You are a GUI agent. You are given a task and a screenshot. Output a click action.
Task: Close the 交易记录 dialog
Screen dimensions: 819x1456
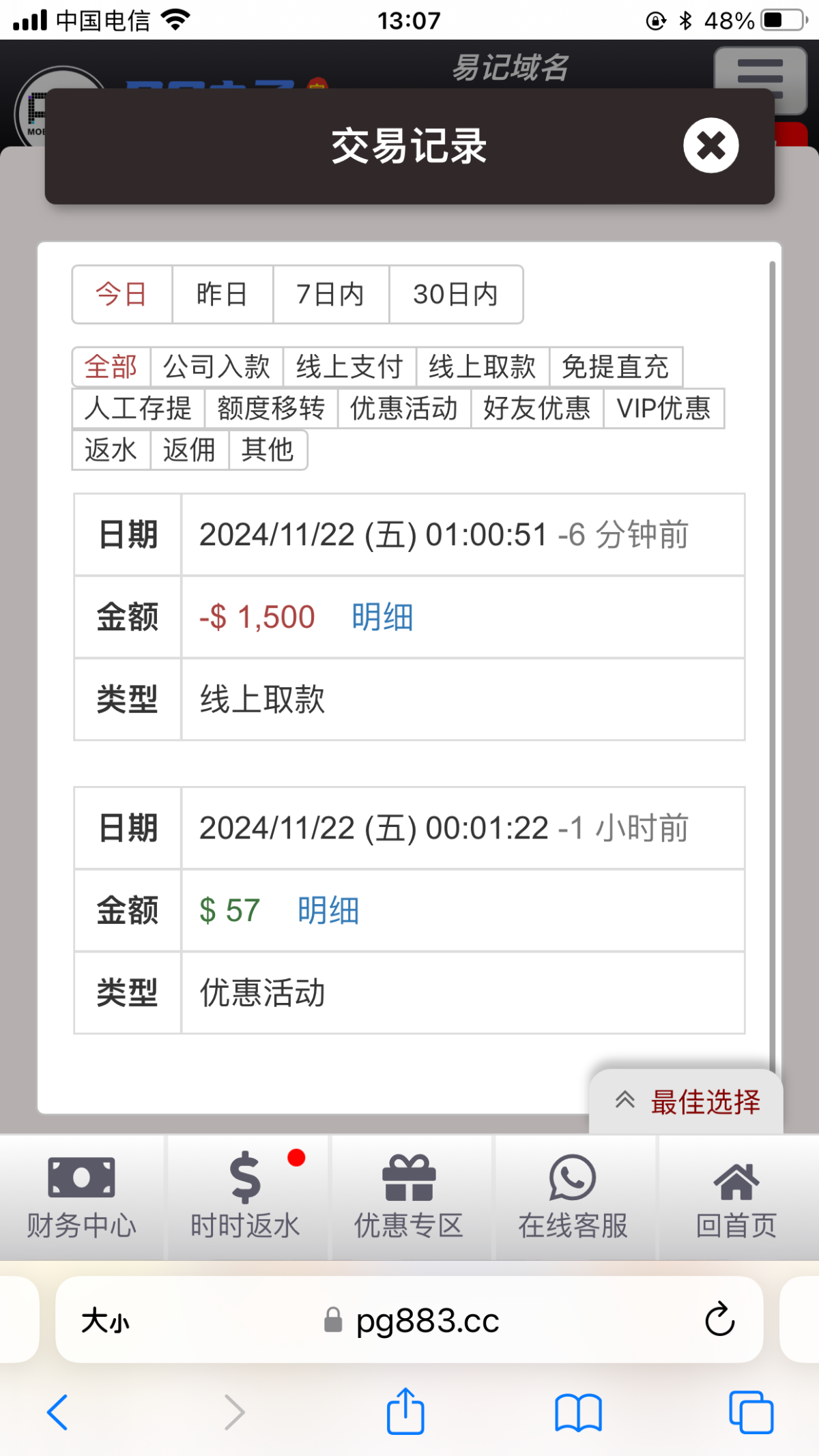tap(710, 145)
